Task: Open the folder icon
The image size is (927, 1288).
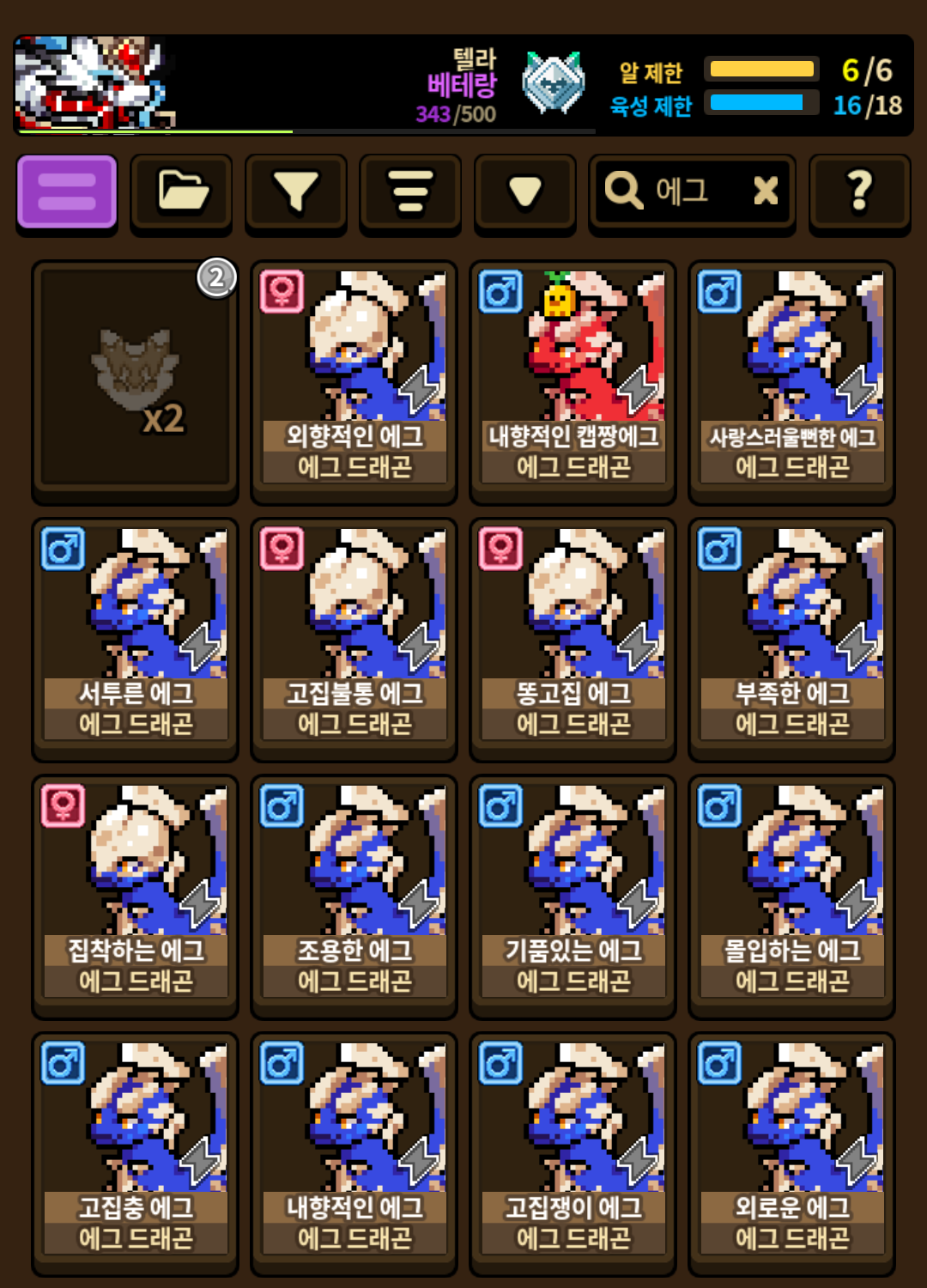Action: (181, 191)
